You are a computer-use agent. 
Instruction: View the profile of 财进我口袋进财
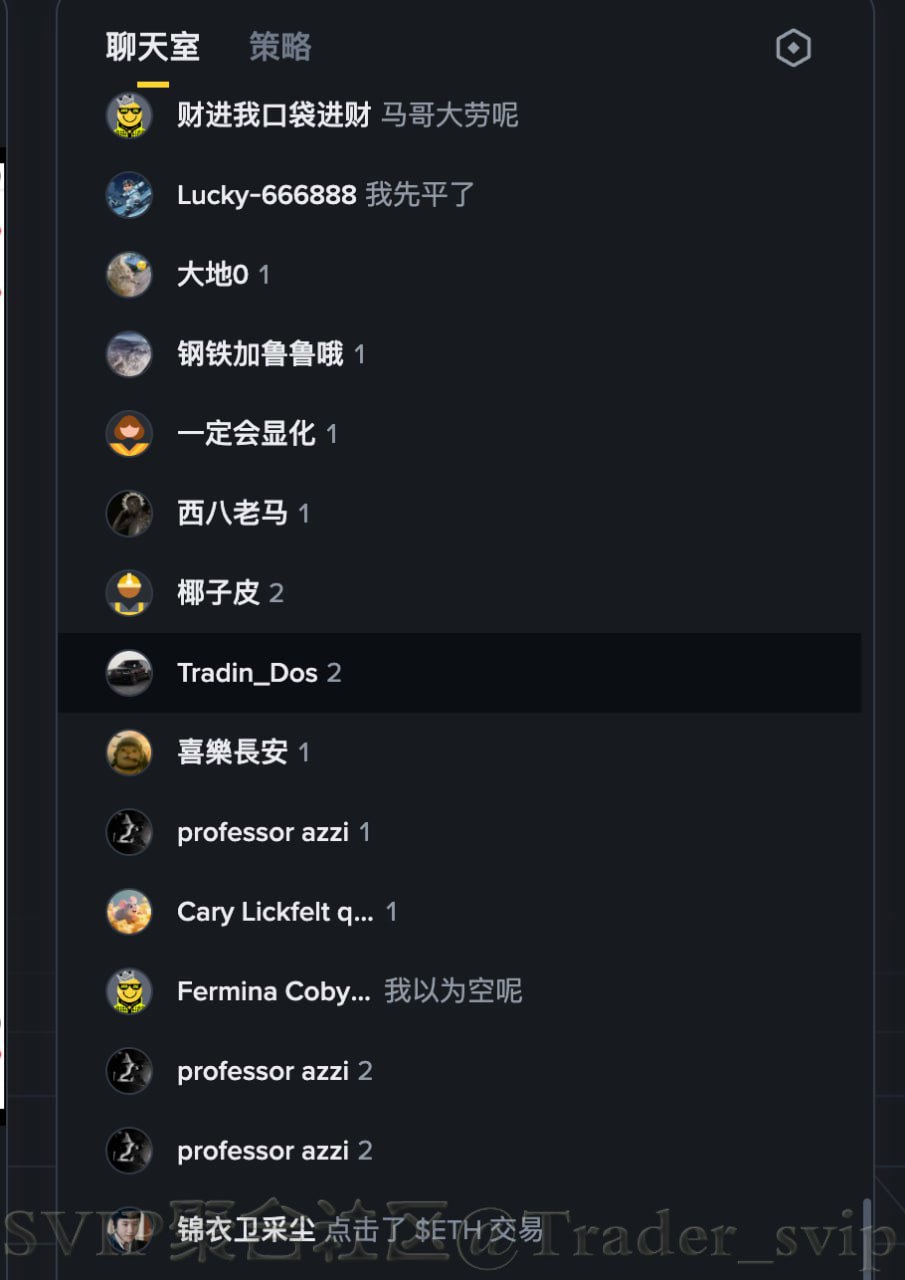click(x=129, y=116)
